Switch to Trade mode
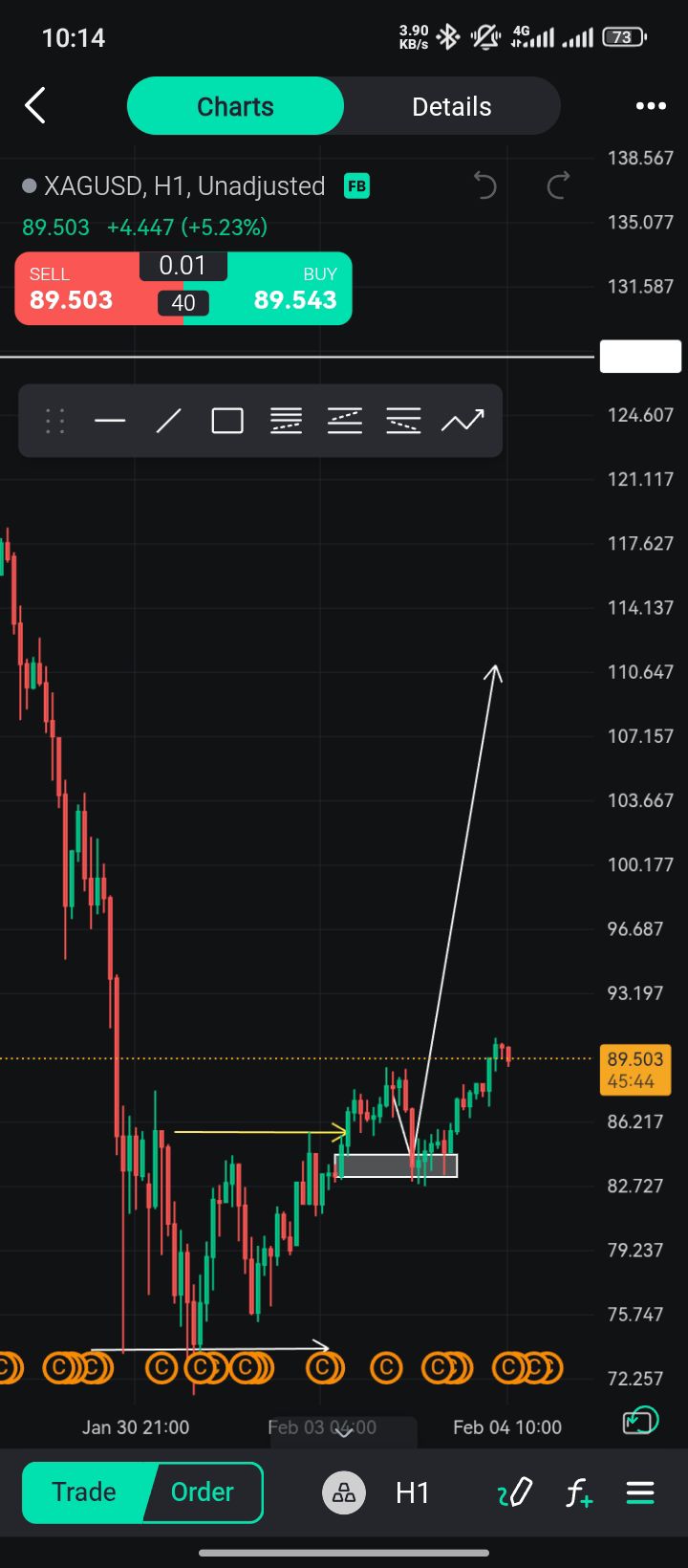 [x=84, y=1492]
